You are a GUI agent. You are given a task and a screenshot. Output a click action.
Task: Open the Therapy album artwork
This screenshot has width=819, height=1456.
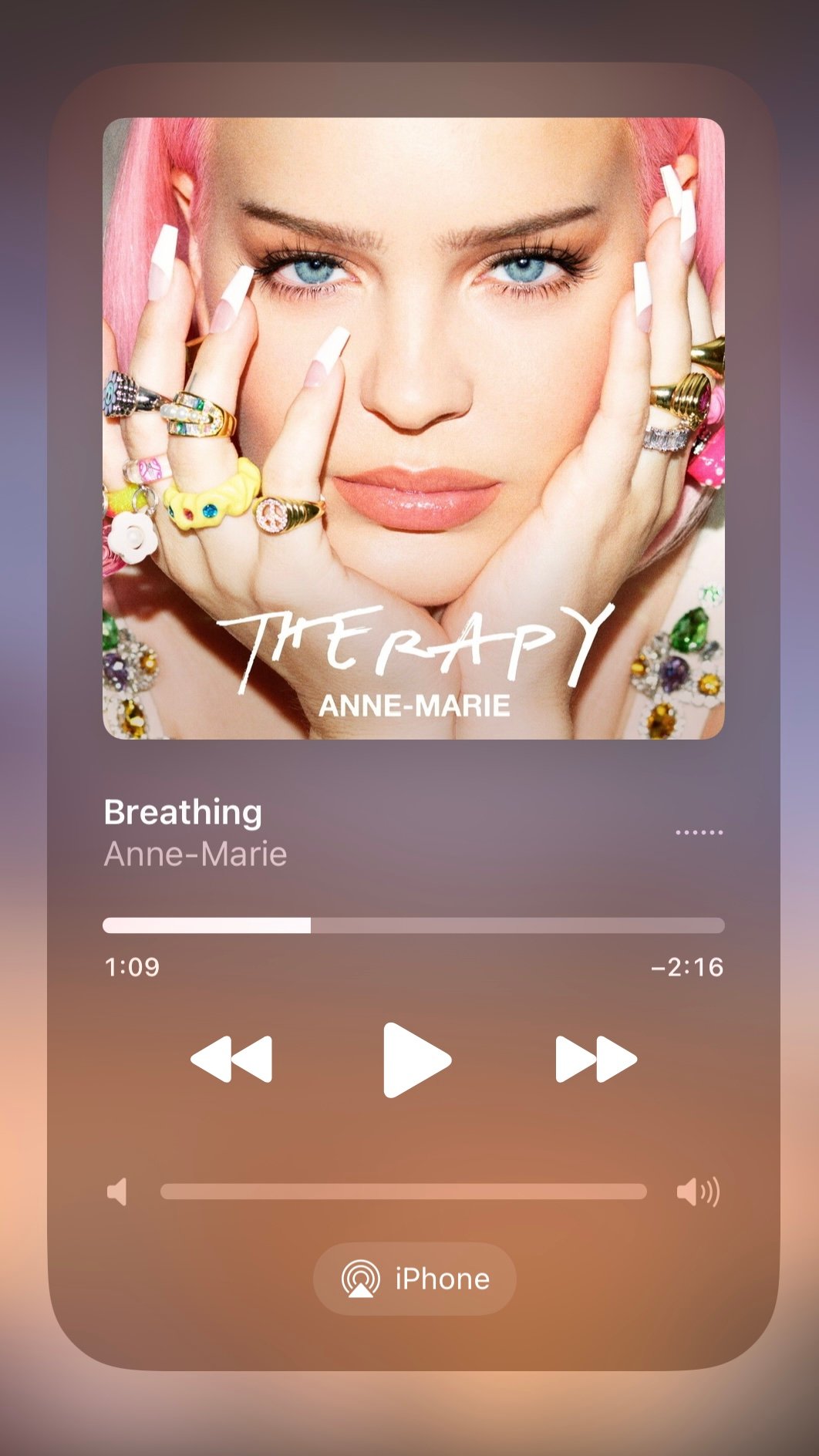tap(413, 428)
